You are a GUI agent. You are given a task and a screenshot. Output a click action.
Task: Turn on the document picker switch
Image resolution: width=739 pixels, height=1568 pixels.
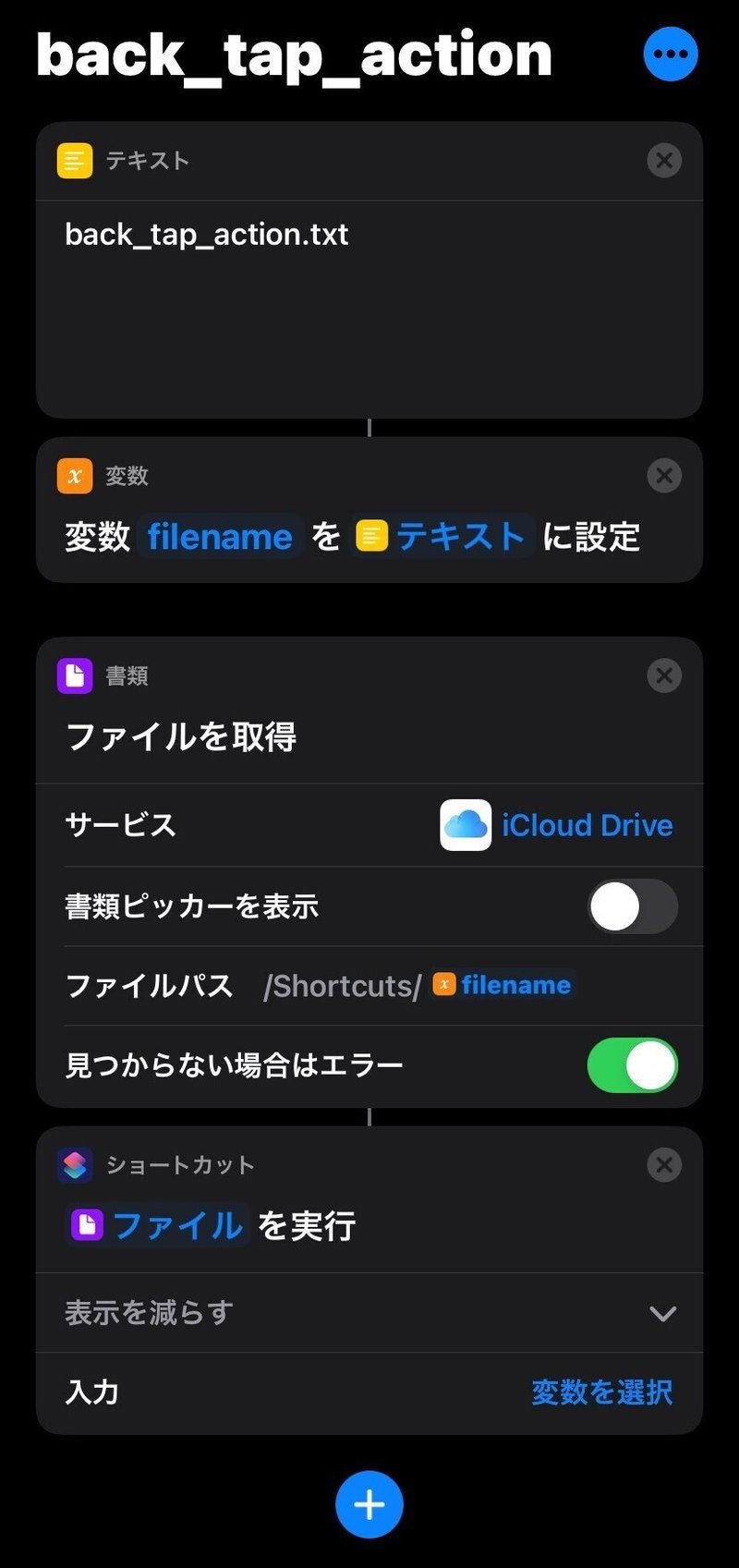(633, 906)
